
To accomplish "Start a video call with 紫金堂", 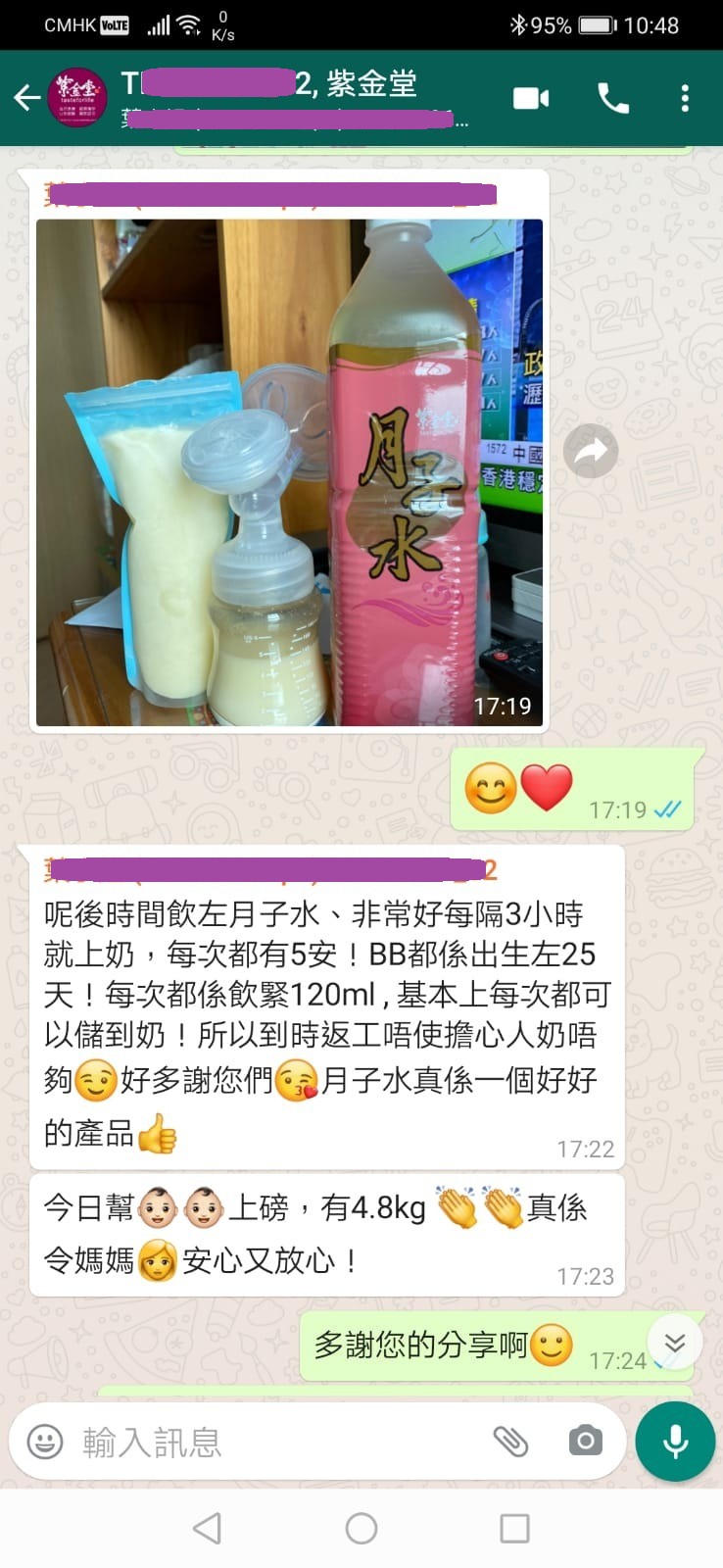I will (x=530, y=98).
